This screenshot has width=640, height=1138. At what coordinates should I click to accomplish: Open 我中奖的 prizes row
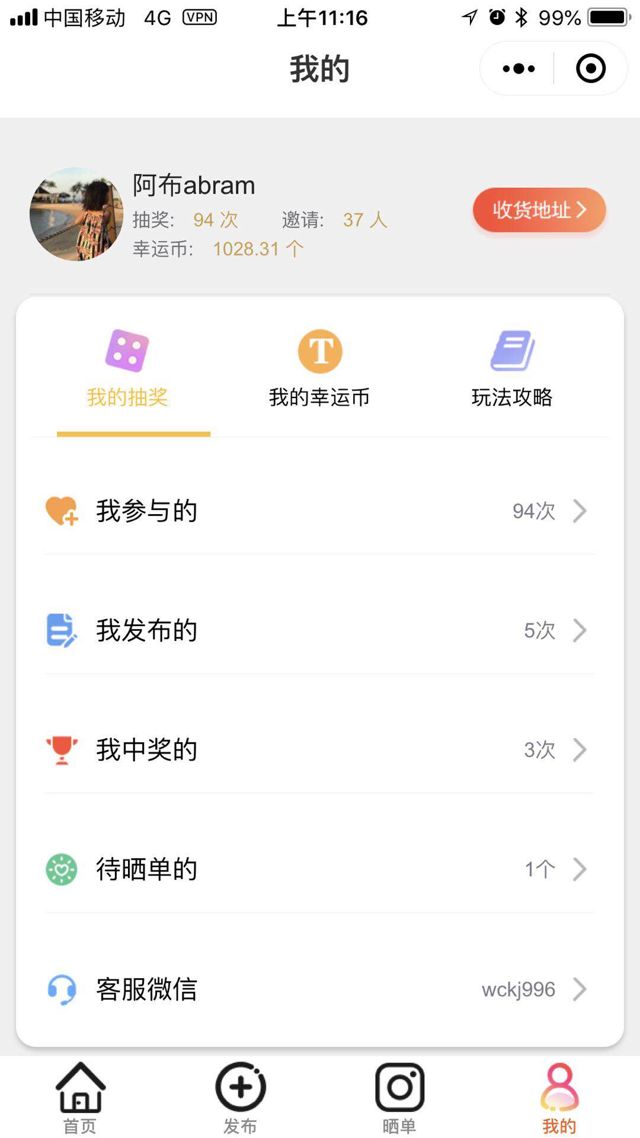click(319, 750)
